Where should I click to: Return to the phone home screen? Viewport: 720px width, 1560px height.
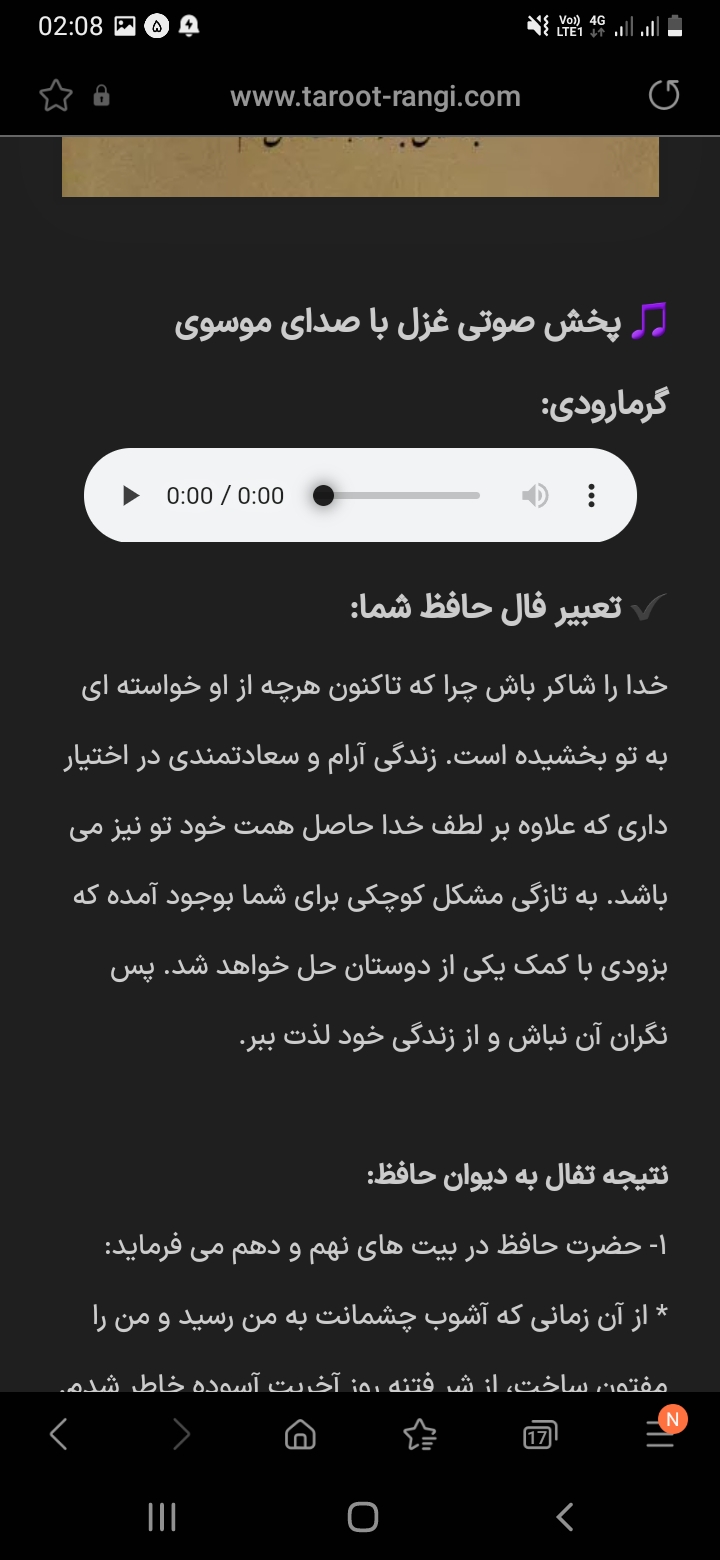click(x=362, y=1517)
